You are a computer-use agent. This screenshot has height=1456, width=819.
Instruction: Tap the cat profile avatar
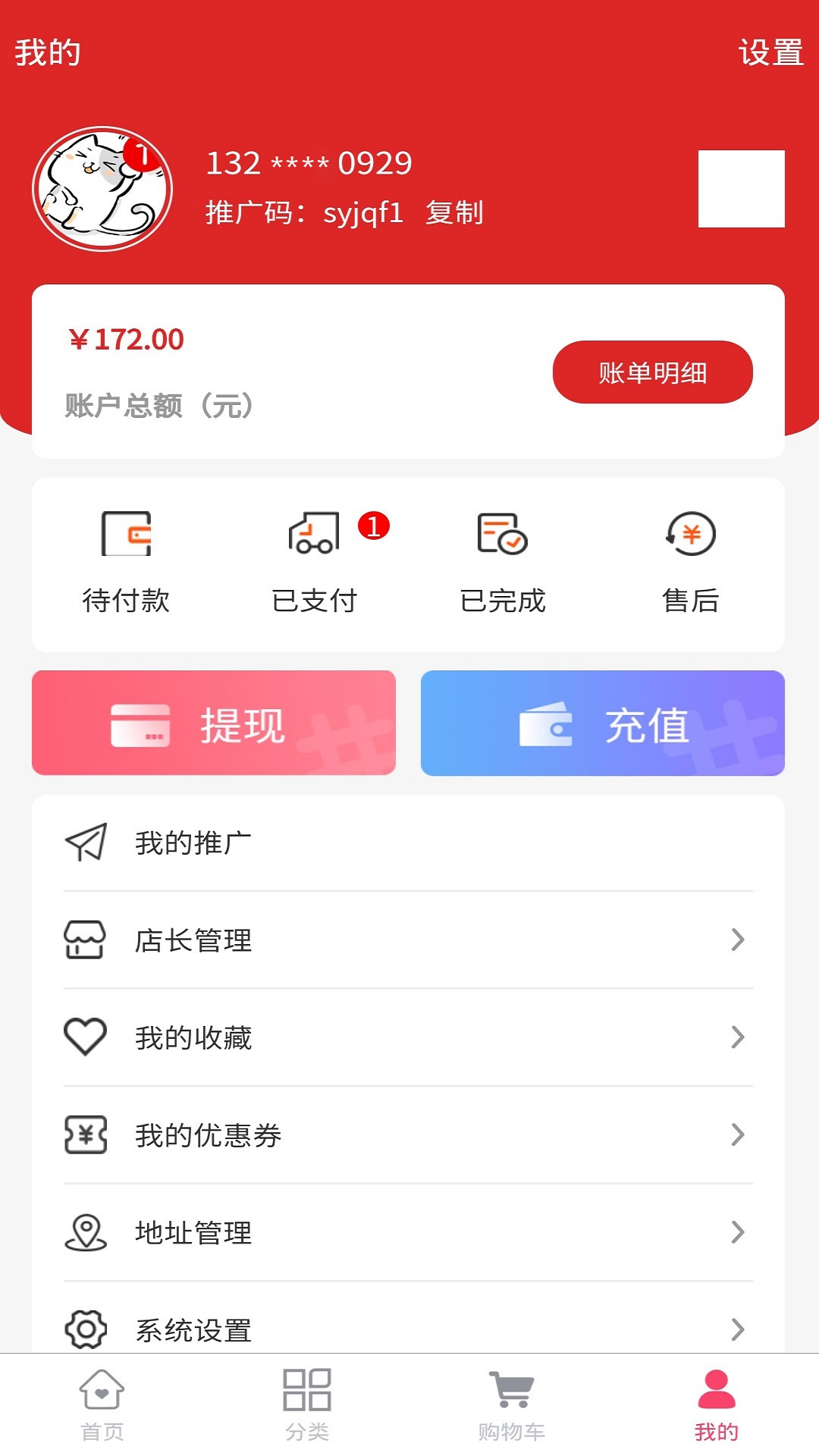coord(102,189)
